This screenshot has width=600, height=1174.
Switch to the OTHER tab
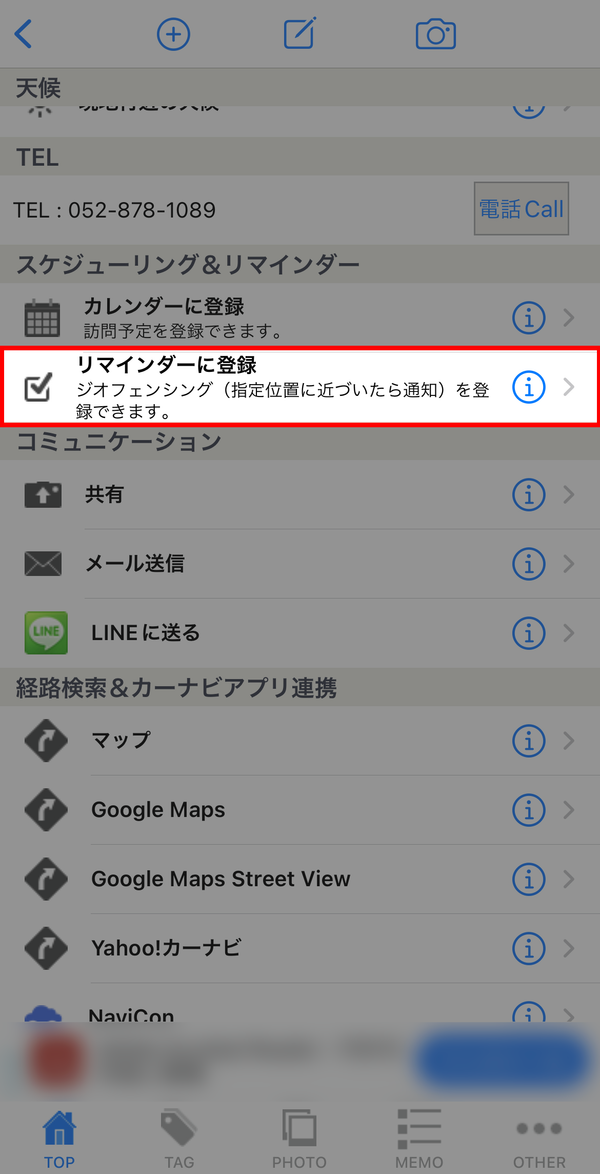[x=539, y=1139]
